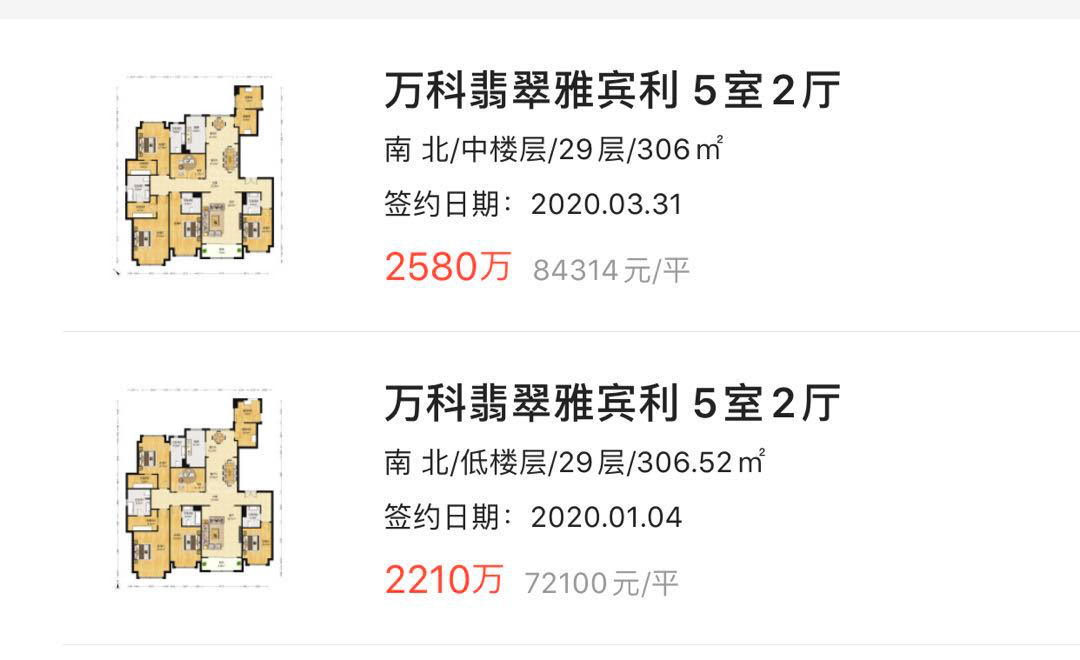Open the 2210万 sold listing signed 2020.01.04
Screen dimensions: 1080x660
tap(611, 403)
